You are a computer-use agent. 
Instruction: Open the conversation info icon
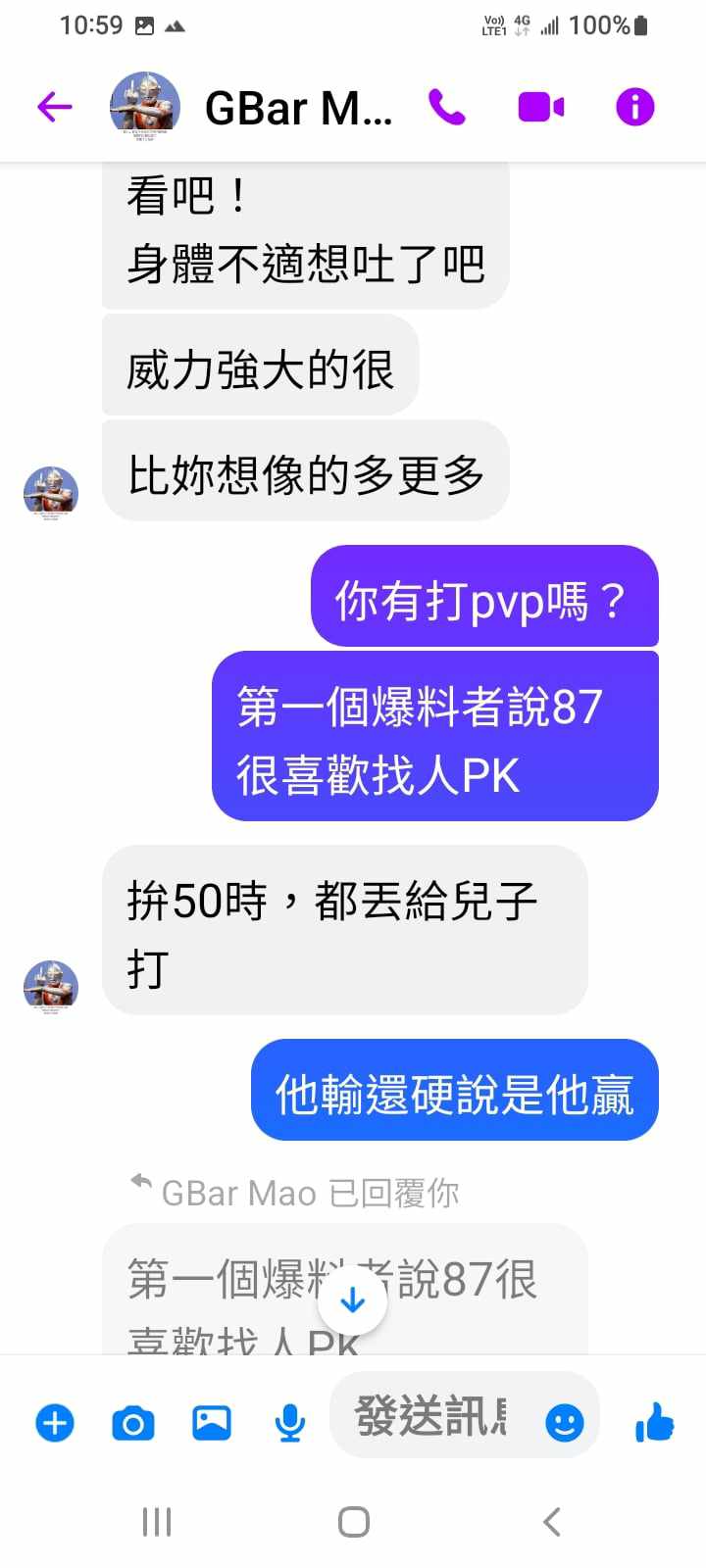point(634,107)
